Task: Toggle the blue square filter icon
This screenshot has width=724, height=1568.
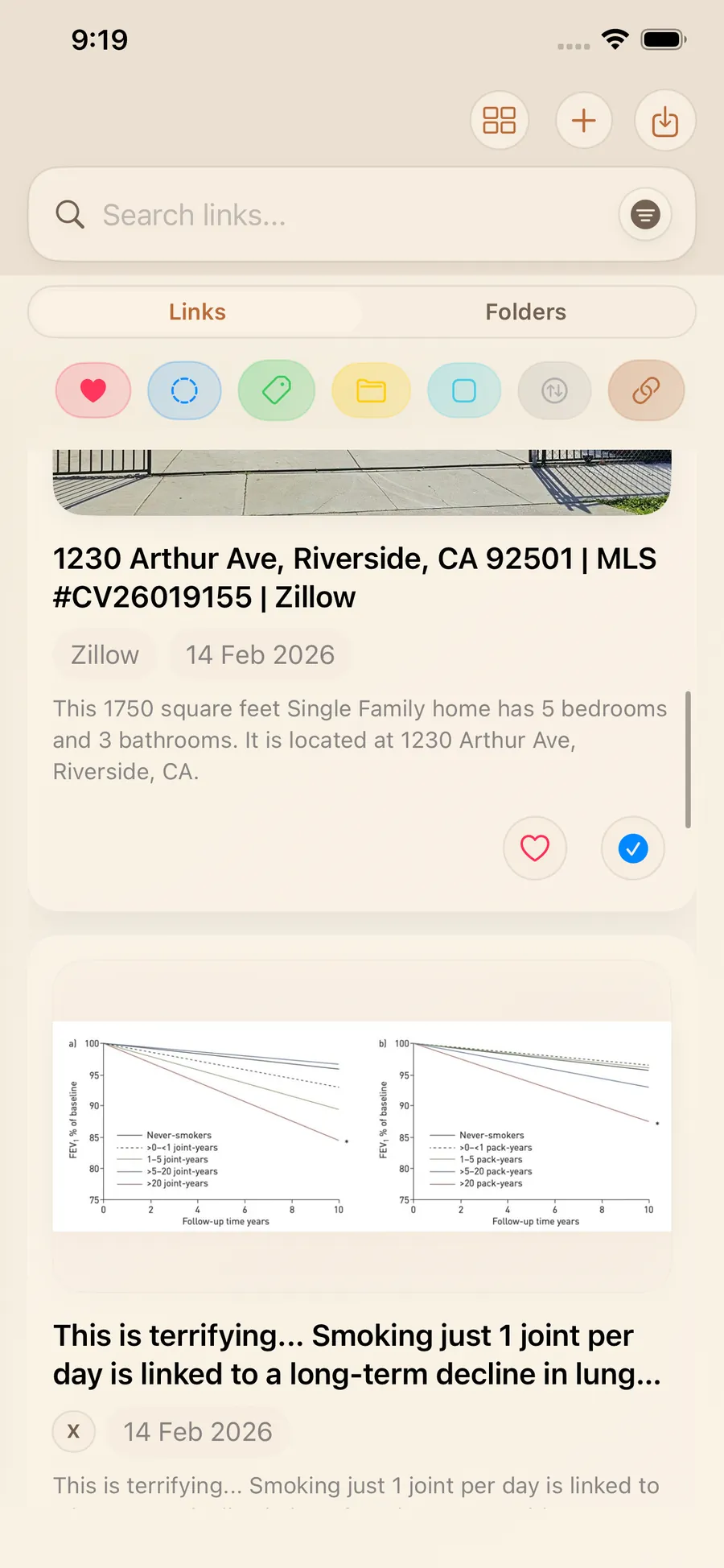Action: (464, 390)
